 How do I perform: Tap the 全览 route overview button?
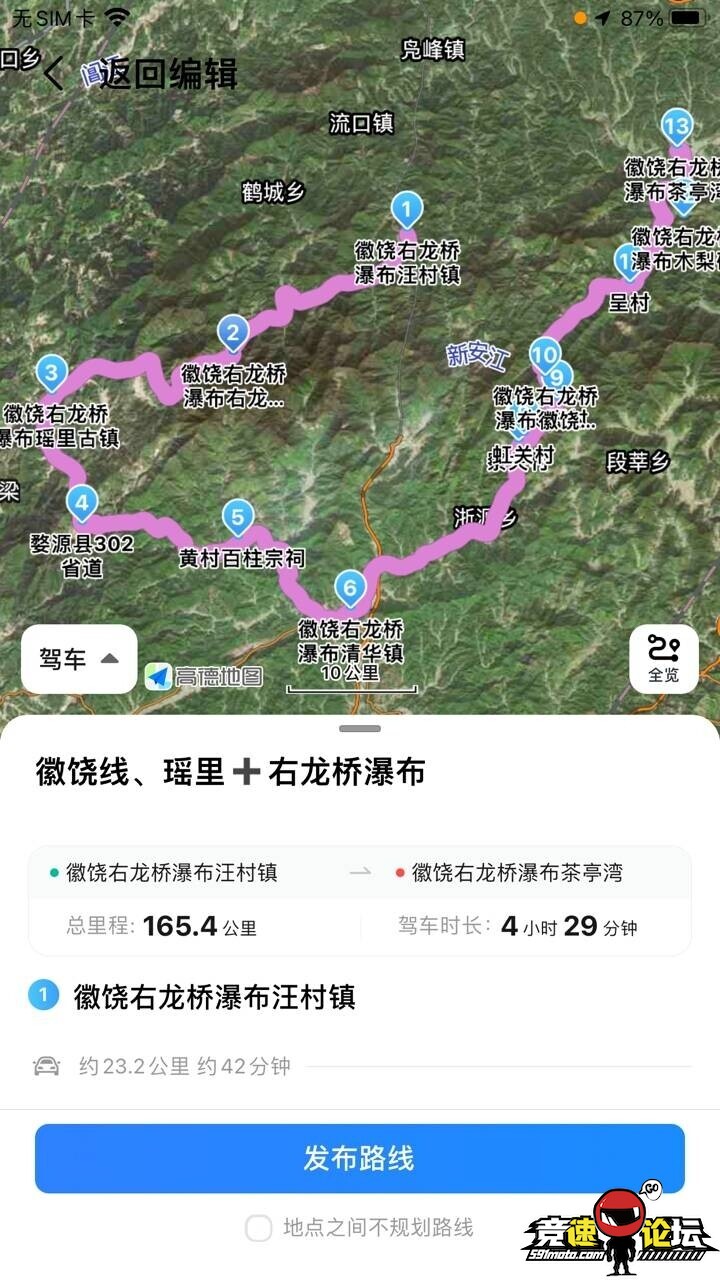[x=663, y=659]
